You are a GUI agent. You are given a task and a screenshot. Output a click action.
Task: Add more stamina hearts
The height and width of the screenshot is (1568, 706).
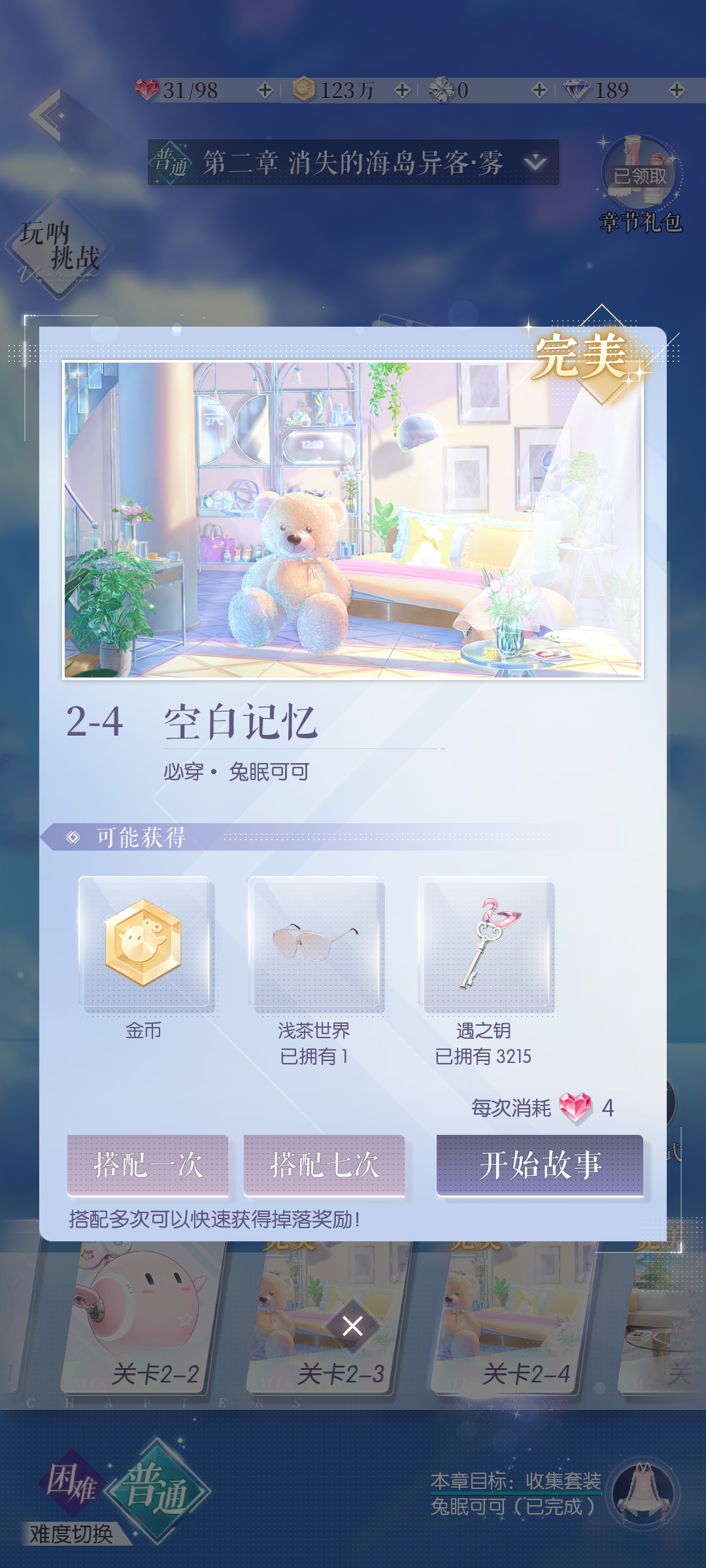click(265, 90)
